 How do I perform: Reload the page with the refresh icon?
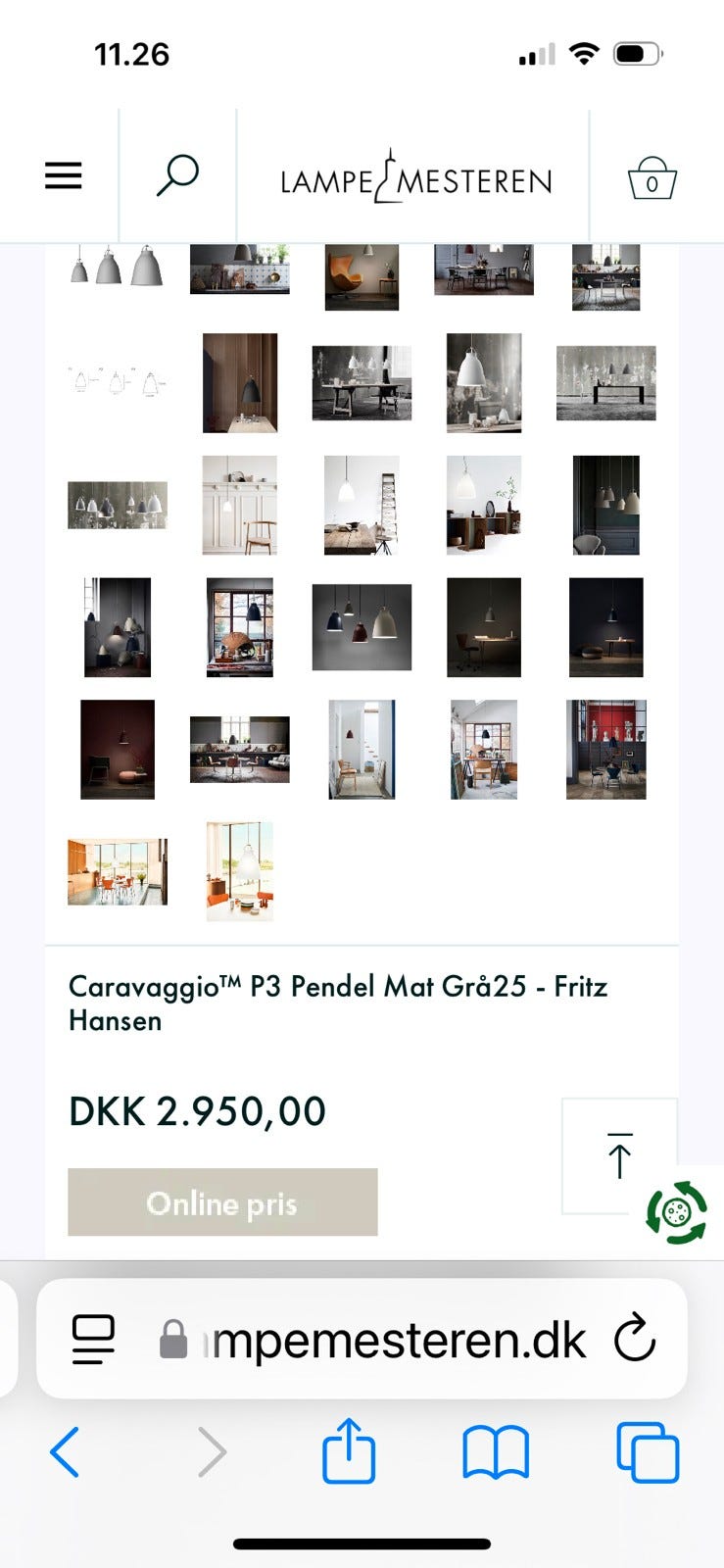pyautogui.click(x=636, y=1340)
